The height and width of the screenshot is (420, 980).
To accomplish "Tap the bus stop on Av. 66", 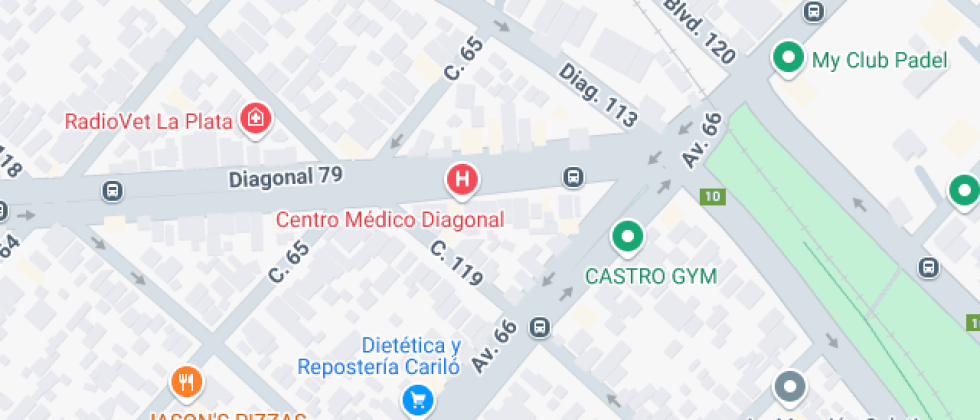I will (540, 327).
